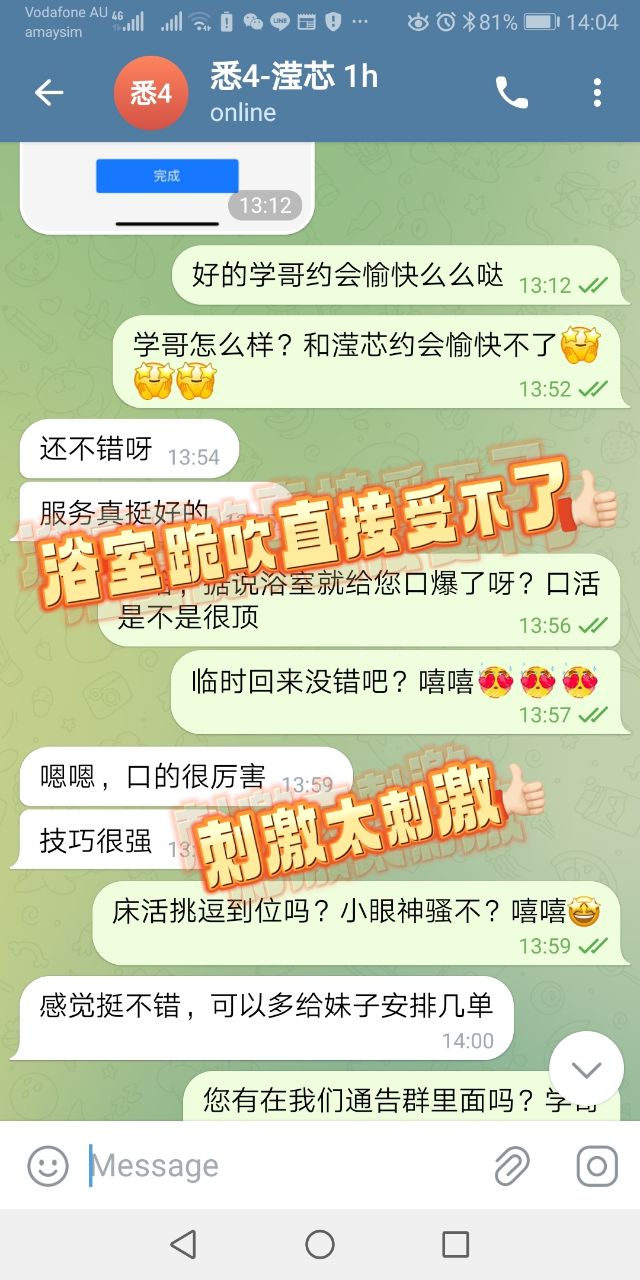Attach a file with the paperclip
This screenshot has width=640, height=1280.
(x=511, y=1166)
